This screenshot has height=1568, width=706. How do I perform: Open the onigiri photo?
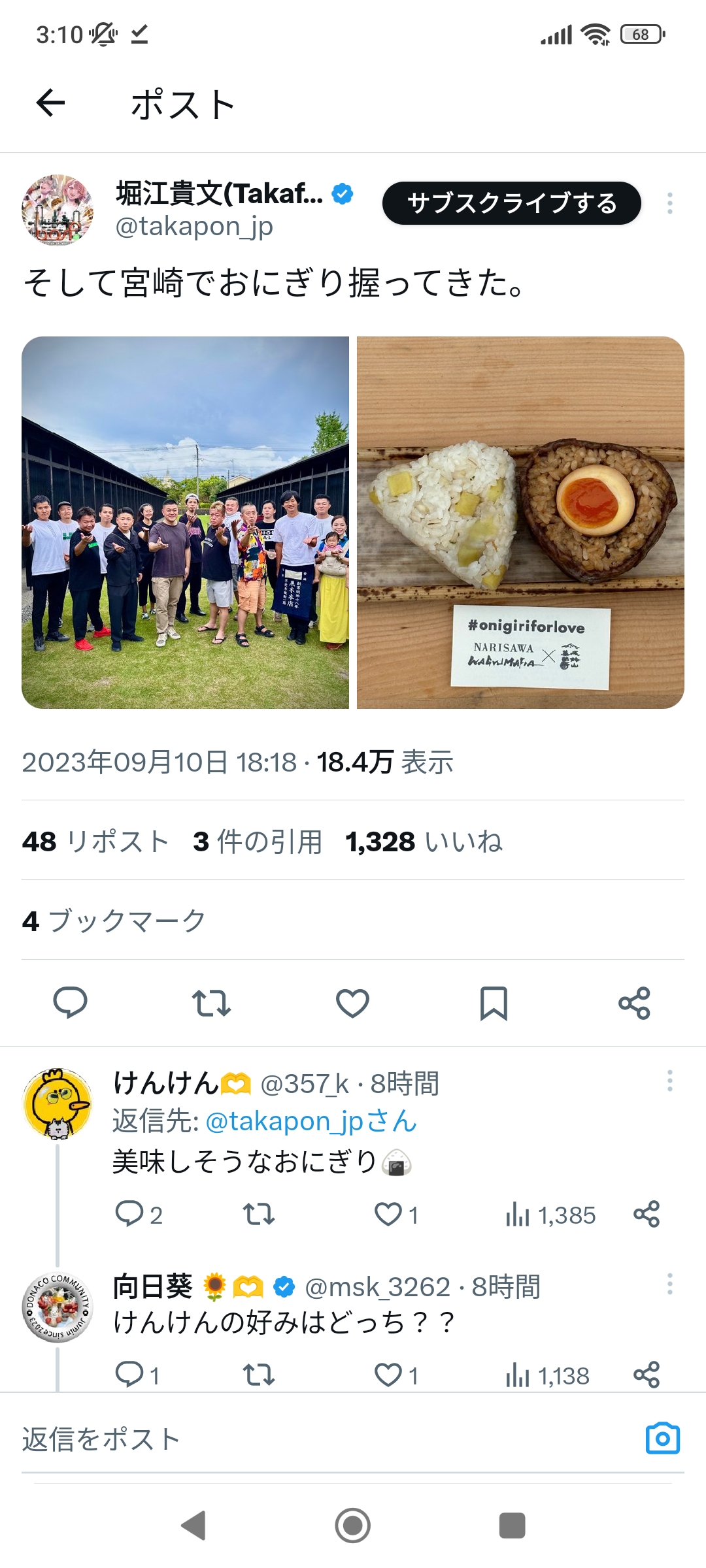click(x=520, y=523)
